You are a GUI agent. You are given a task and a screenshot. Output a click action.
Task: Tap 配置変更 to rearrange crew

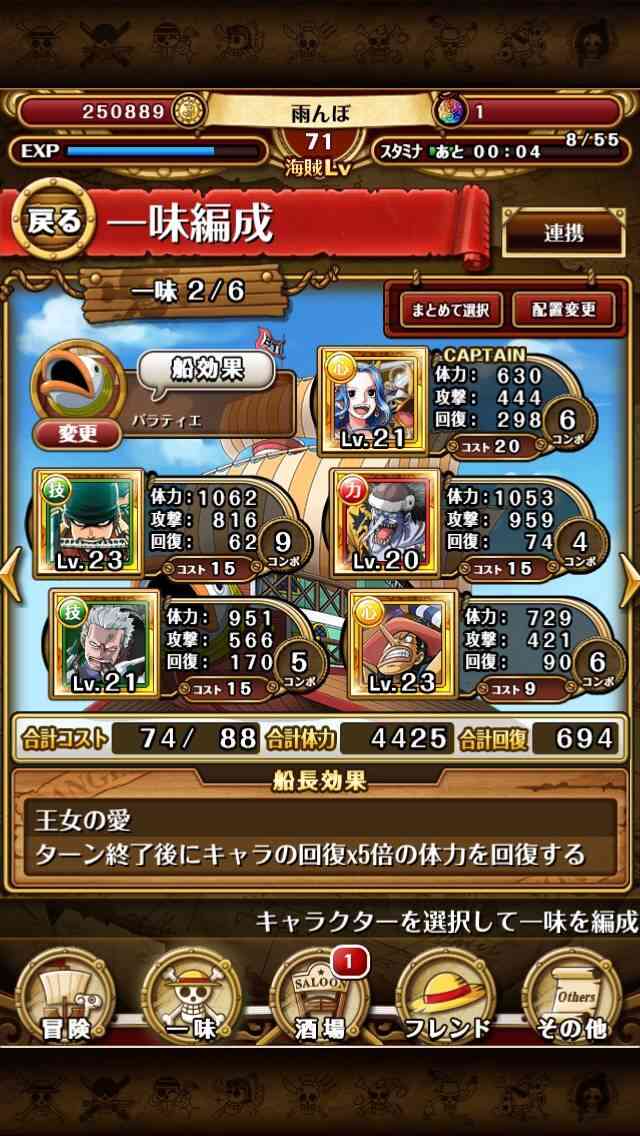563,310
